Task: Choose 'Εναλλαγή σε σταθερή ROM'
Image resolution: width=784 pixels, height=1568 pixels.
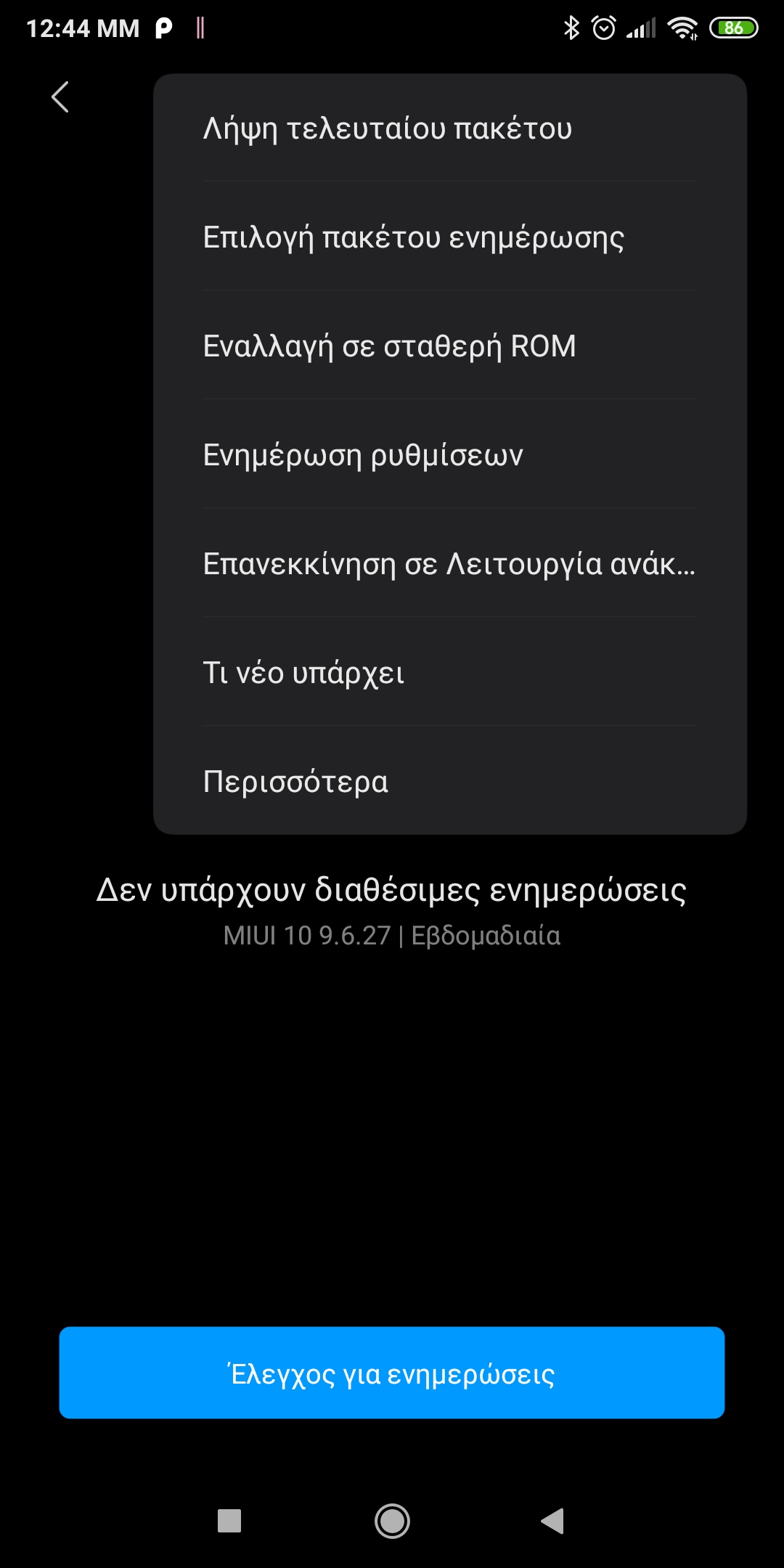Action: [449, 346]
